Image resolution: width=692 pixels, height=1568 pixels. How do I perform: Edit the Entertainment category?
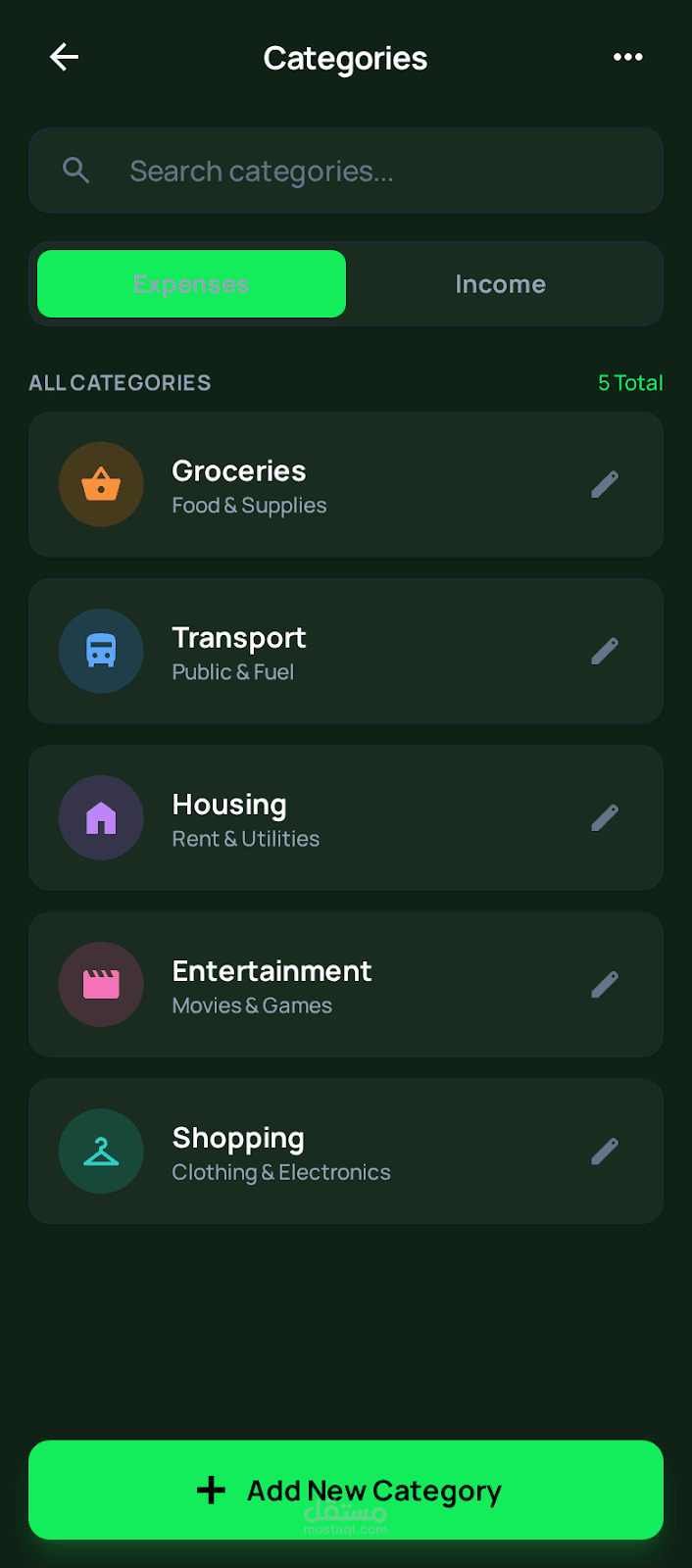pos(605,984)
